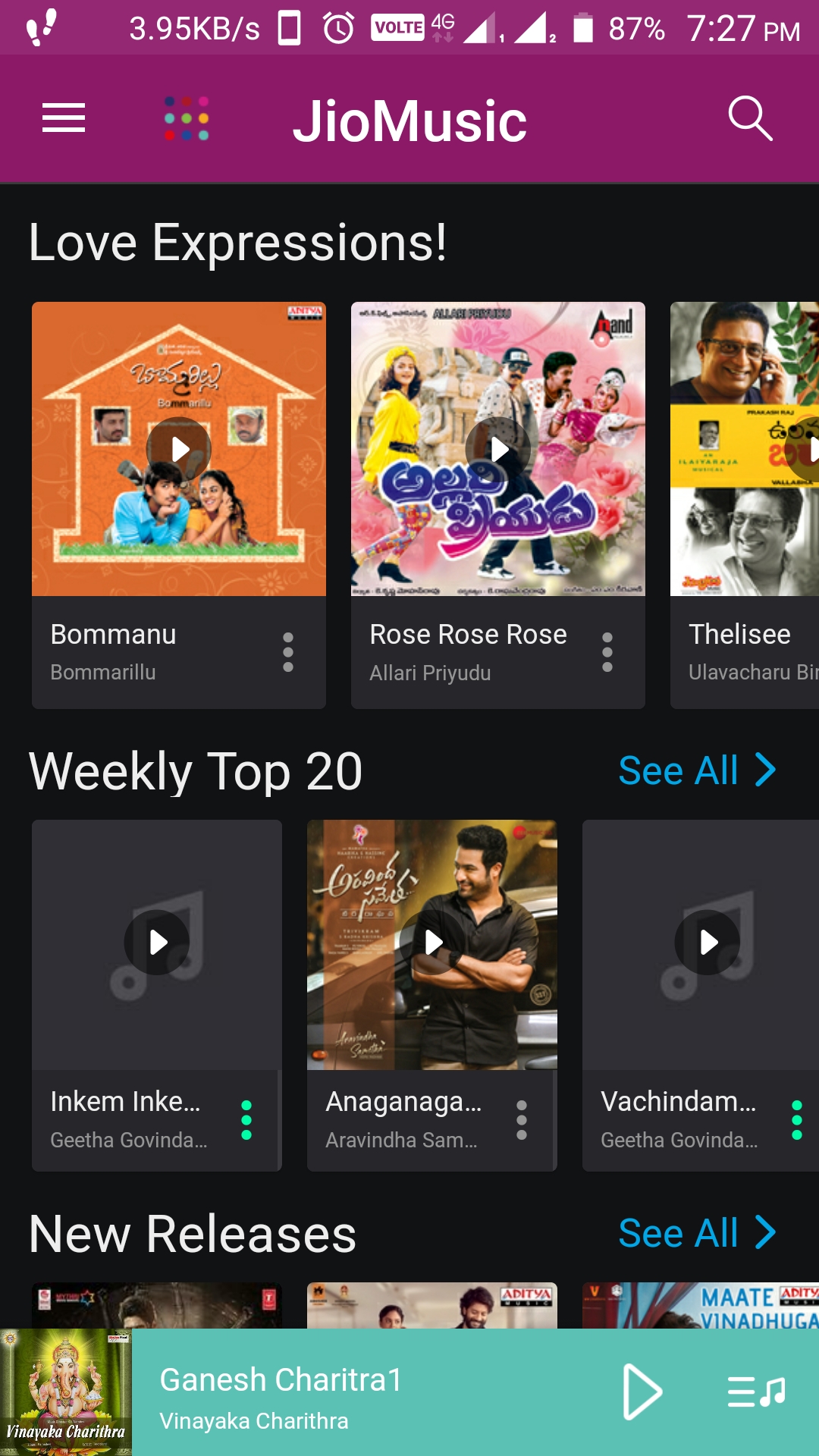This screenshot has width=819, height=1456.
Task: Open options for Anaganaga song
Action: pos(522,1120)
